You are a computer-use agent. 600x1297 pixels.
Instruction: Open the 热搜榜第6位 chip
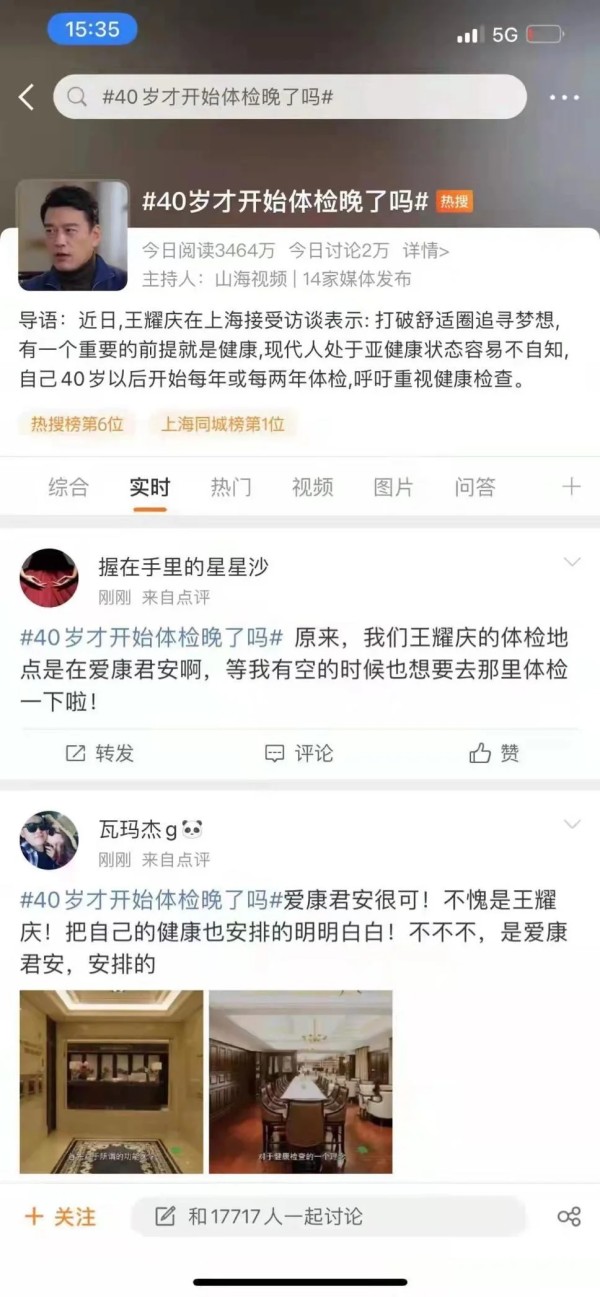pyautogui.click(x=77, y=423)
